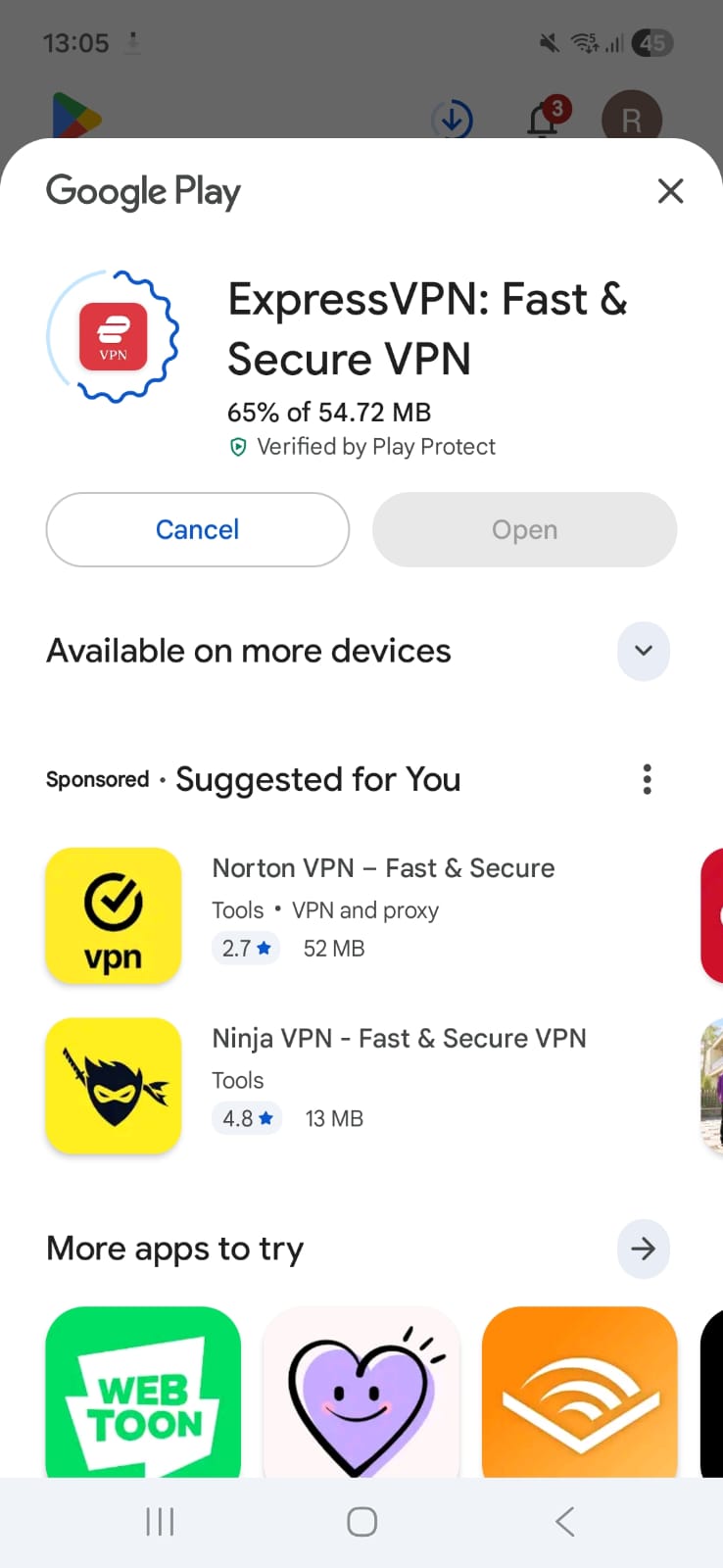
Task: Cancel the ExpressVPN download
Action: tap(197, 529)
